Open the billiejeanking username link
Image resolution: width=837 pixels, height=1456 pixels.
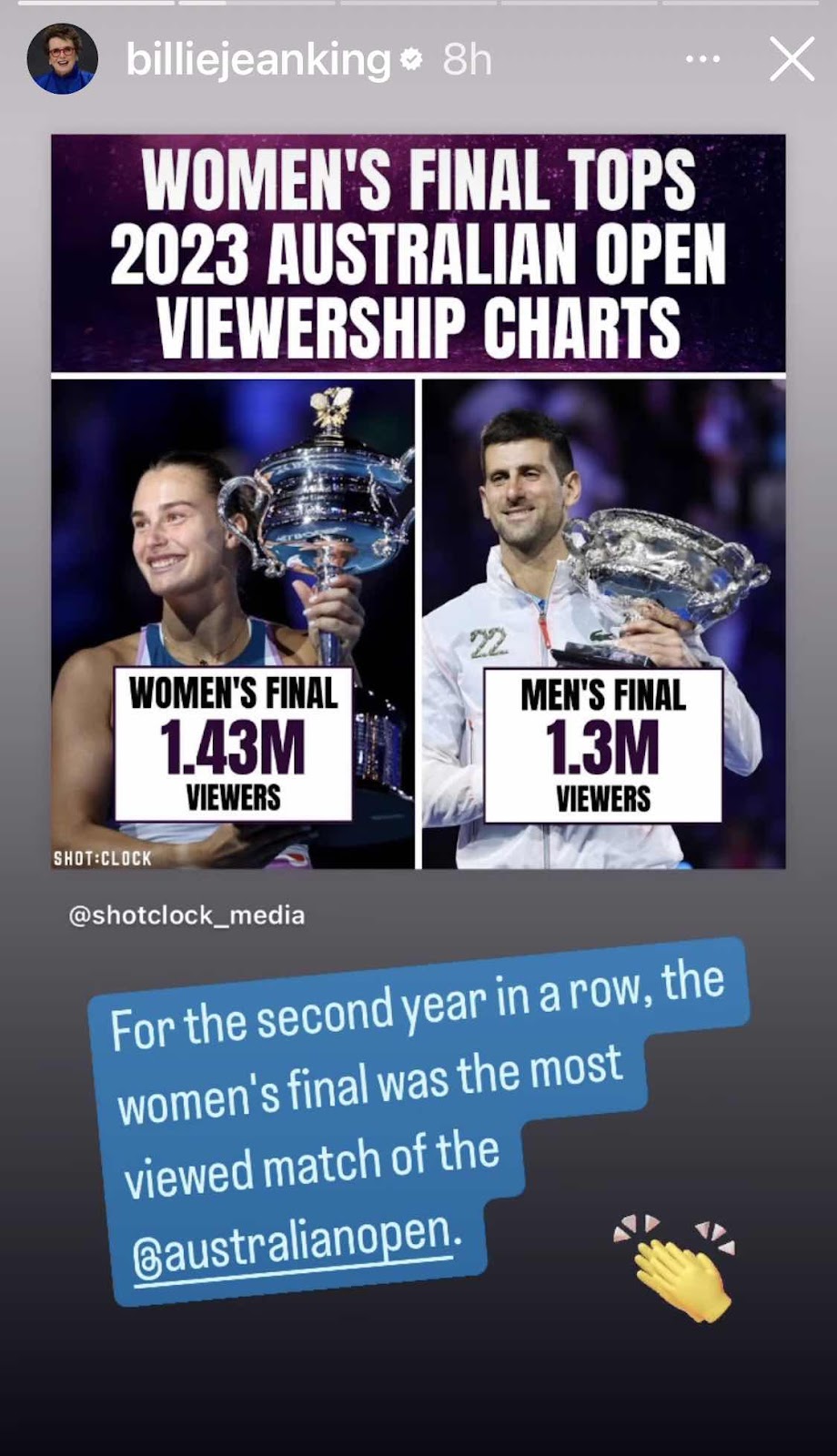257,60
